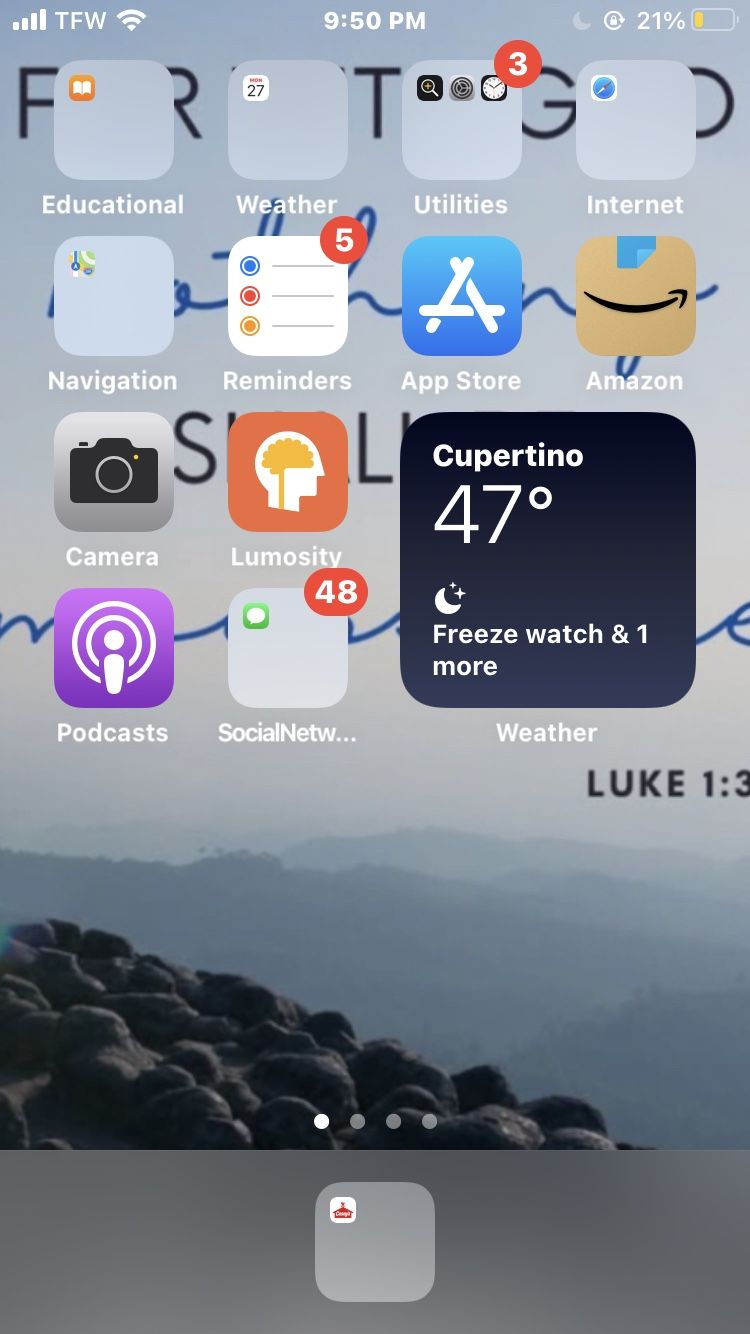This screenshot has height=1334, width=750.
Task: Open the folder in the dock
Action: tap(375, 1241)
